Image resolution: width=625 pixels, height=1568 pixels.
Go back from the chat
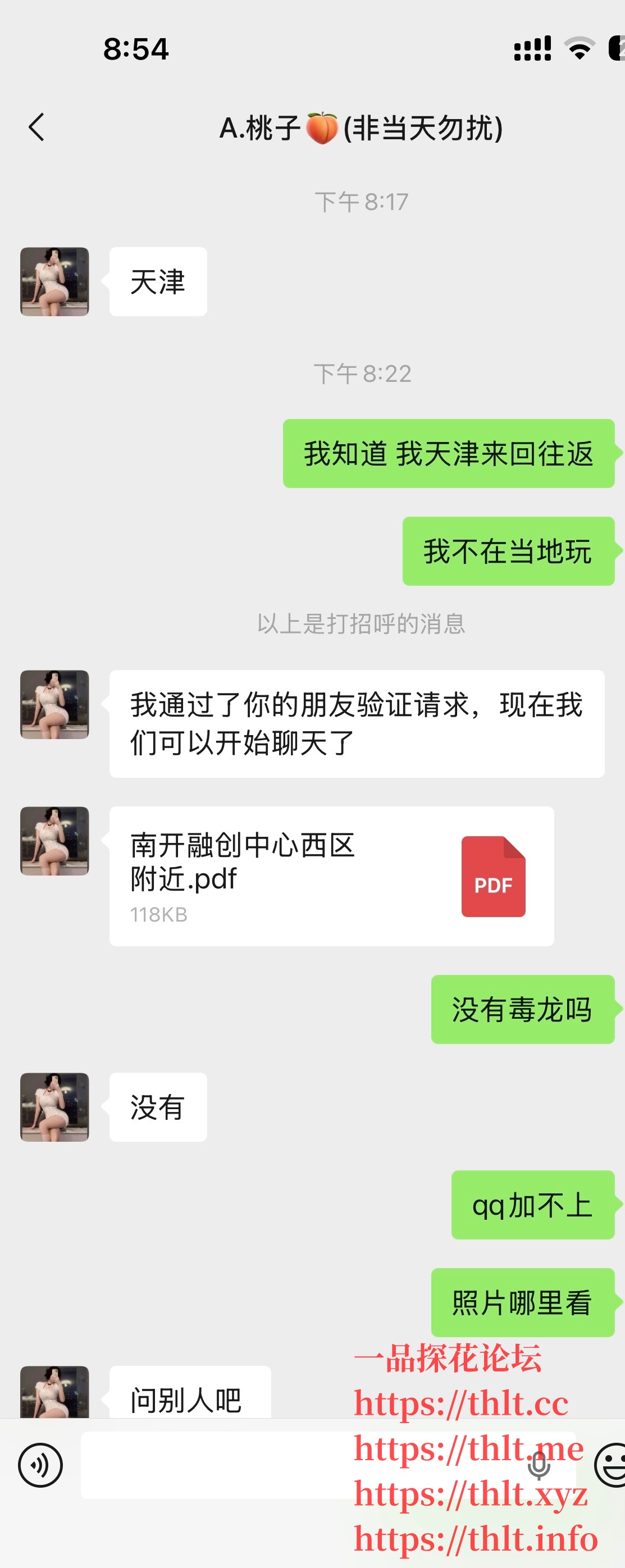[37, 127]
